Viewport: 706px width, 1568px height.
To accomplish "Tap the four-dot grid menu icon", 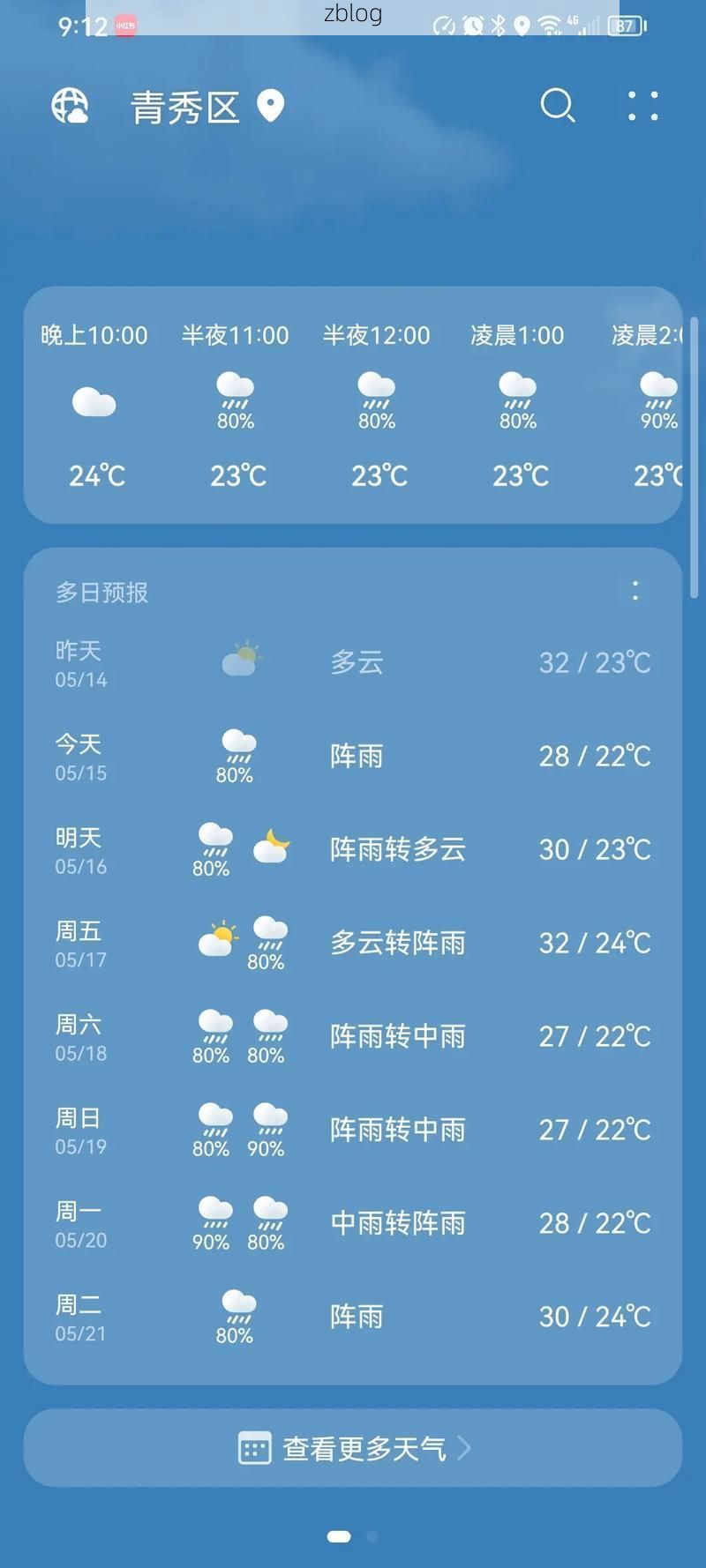I will click(x=642, y=107).
